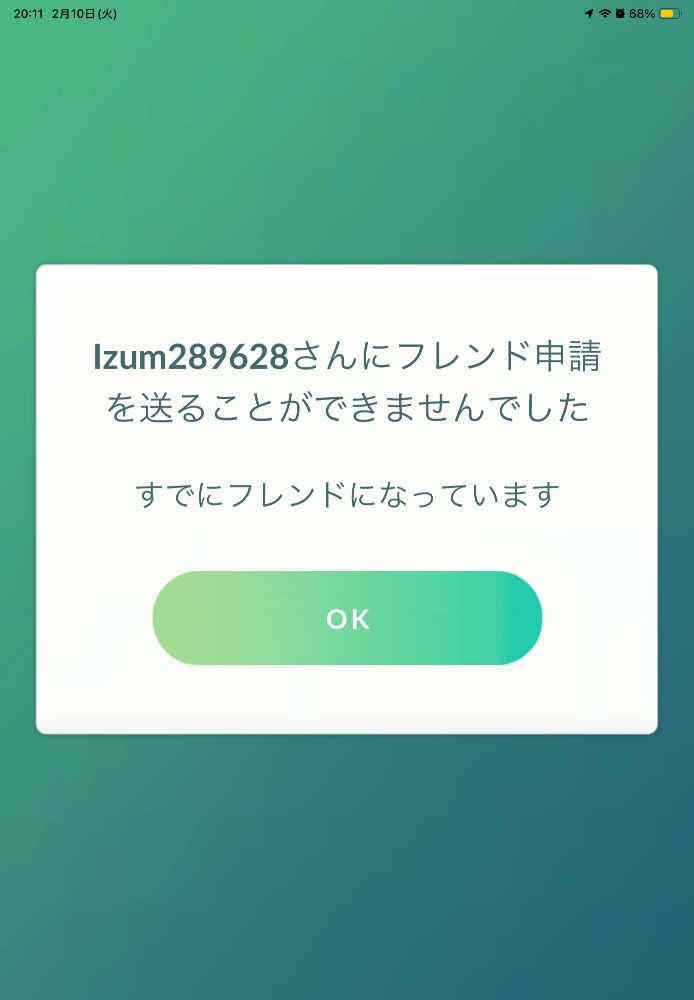Tap OK to dismiss the friend request dialog
Screen dimensions: 694x1000
coord(347,618)
